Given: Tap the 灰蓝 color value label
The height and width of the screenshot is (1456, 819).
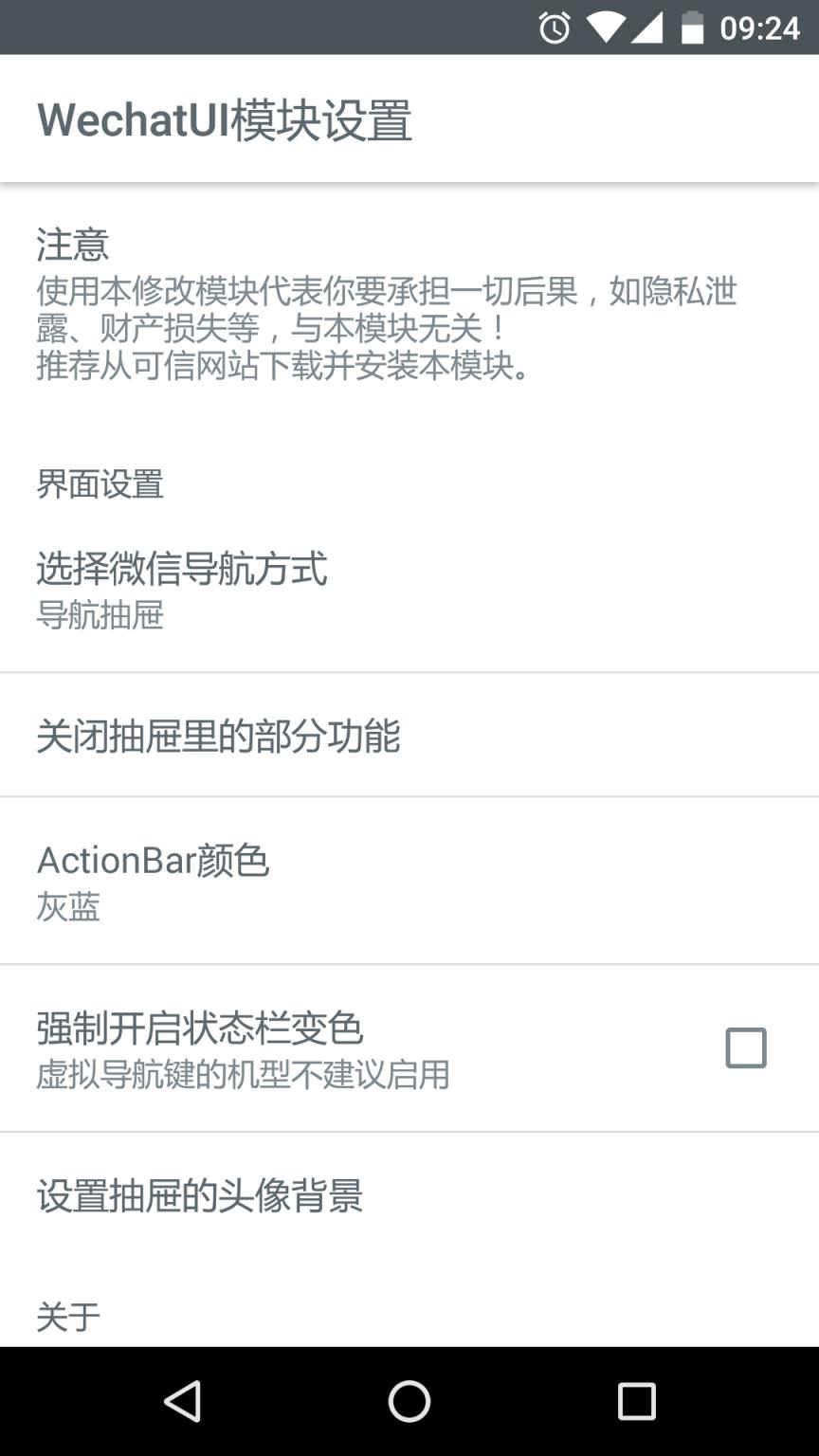Looking at the screenshot, I should tap(67, 907).
